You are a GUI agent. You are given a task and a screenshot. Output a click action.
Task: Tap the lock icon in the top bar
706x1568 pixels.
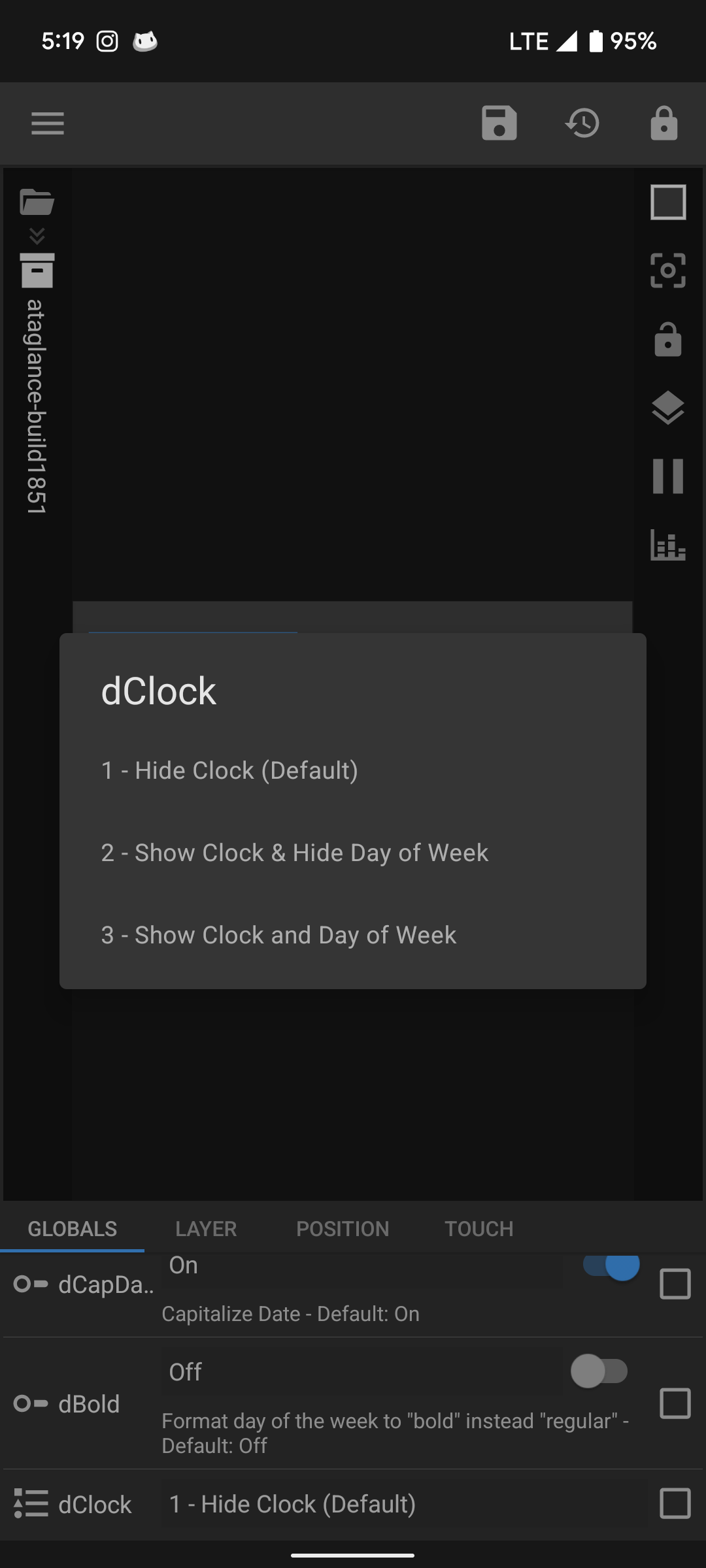(x=664, y=123)
